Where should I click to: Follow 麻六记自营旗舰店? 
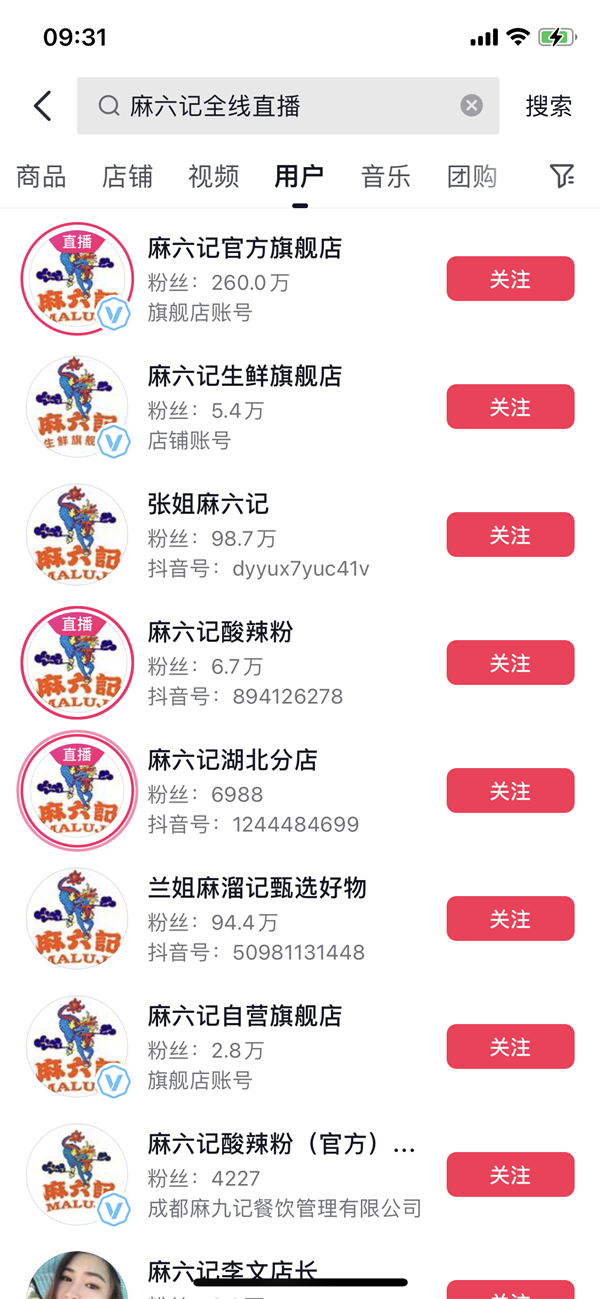(510, 1047)
